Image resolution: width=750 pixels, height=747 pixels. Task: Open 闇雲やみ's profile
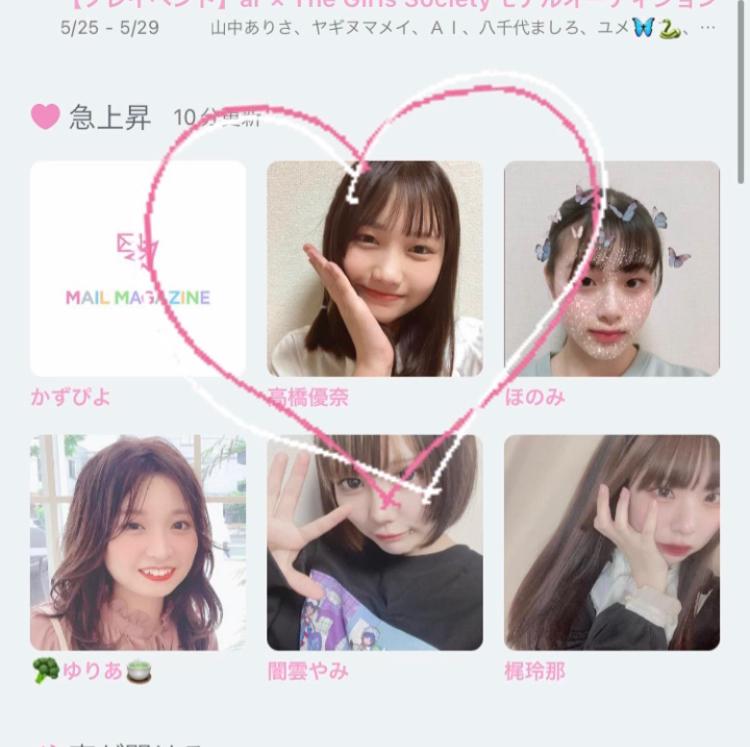375,542
